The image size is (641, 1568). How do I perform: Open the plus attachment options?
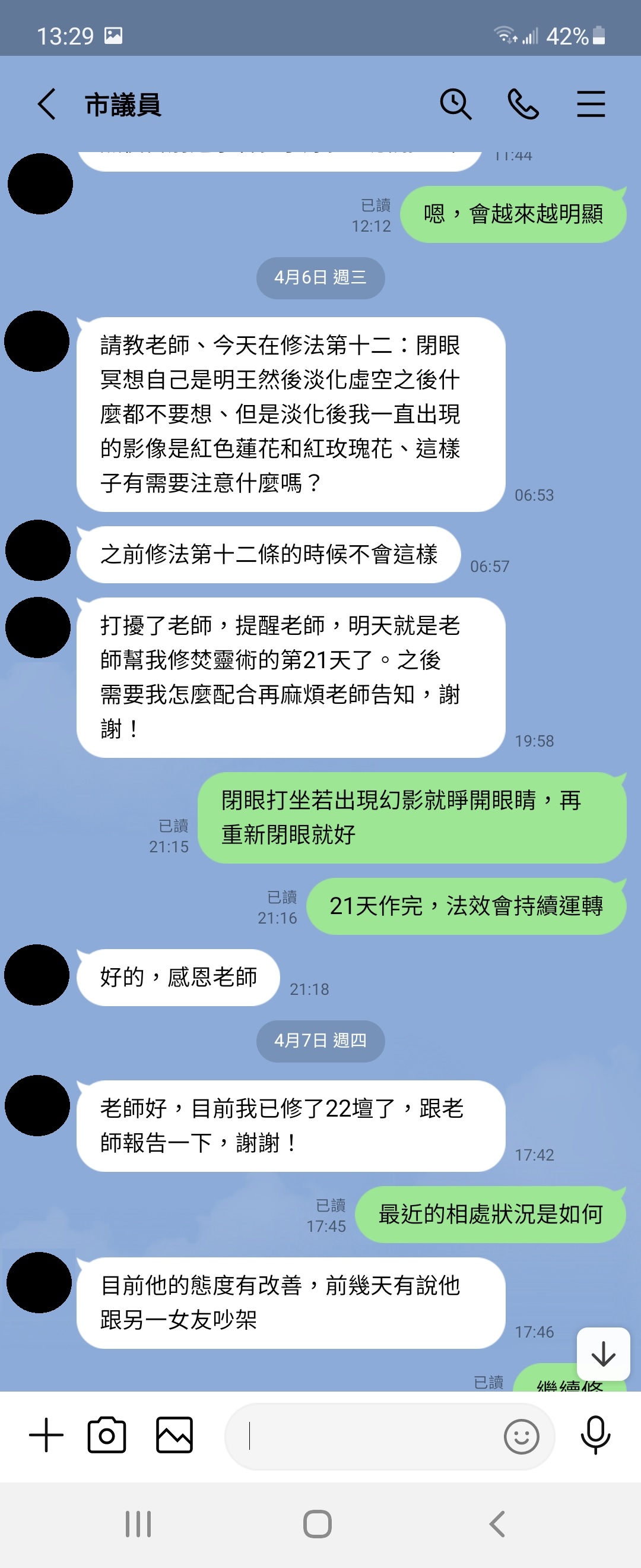click(46, 1435)
